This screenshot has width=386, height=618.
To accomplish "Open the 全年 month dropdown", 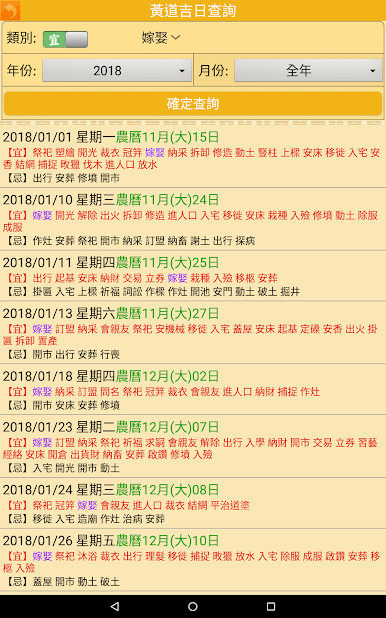I will [308, 71].
